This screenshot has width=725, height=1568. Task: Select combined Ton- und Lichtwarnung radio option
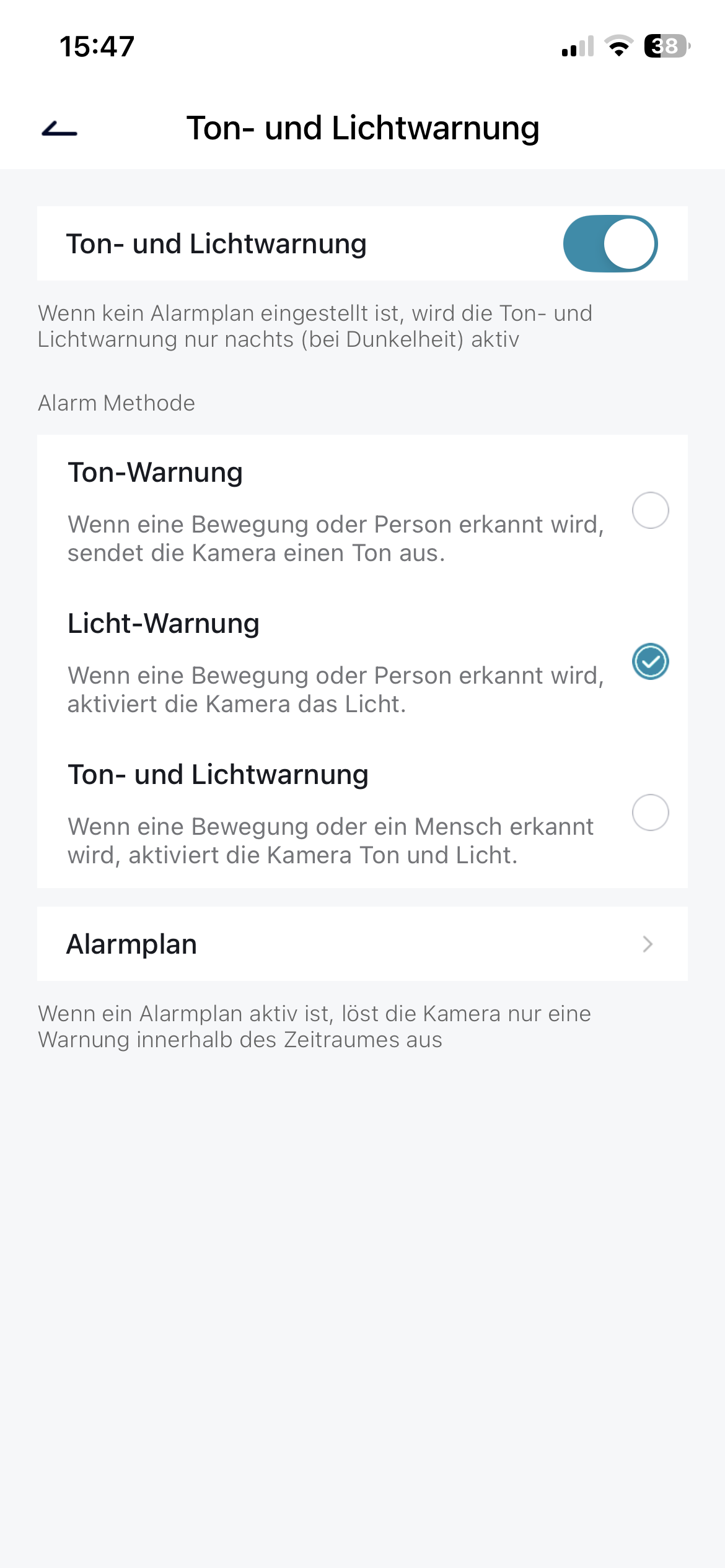[x=650, y=812]
